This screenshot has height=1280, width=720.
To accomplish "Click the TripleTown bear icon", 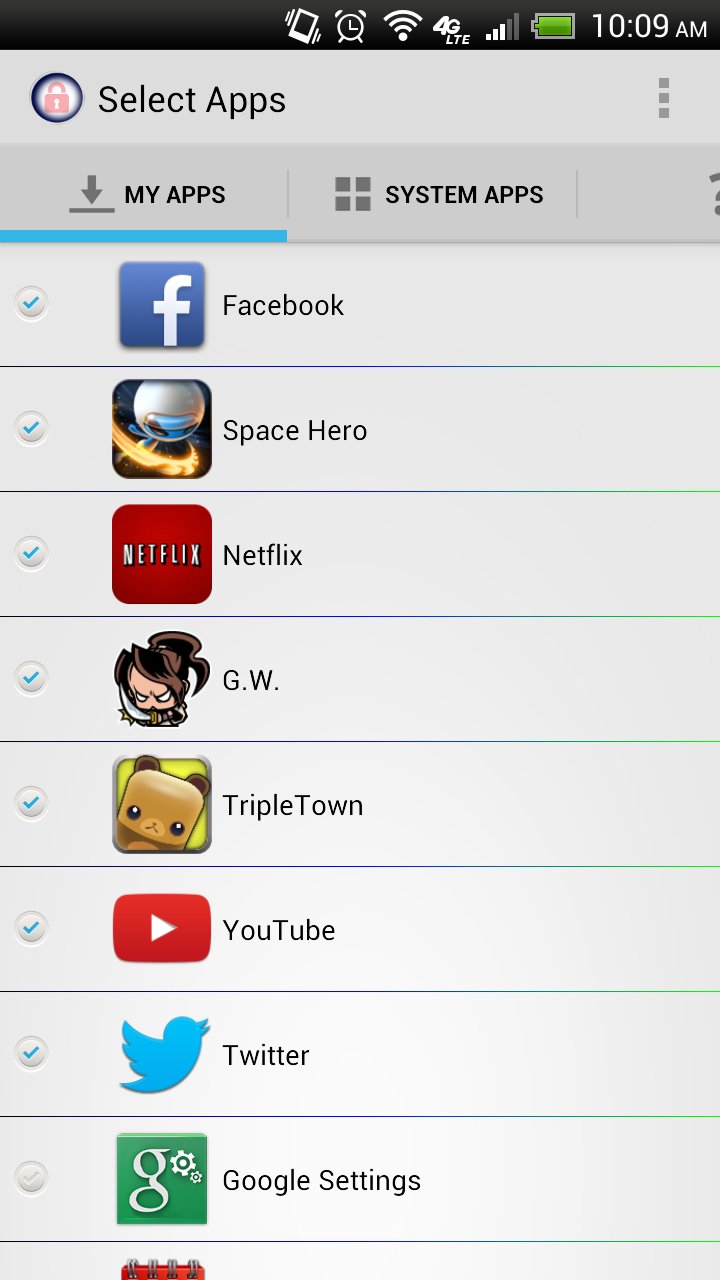I will coord(161,804).
